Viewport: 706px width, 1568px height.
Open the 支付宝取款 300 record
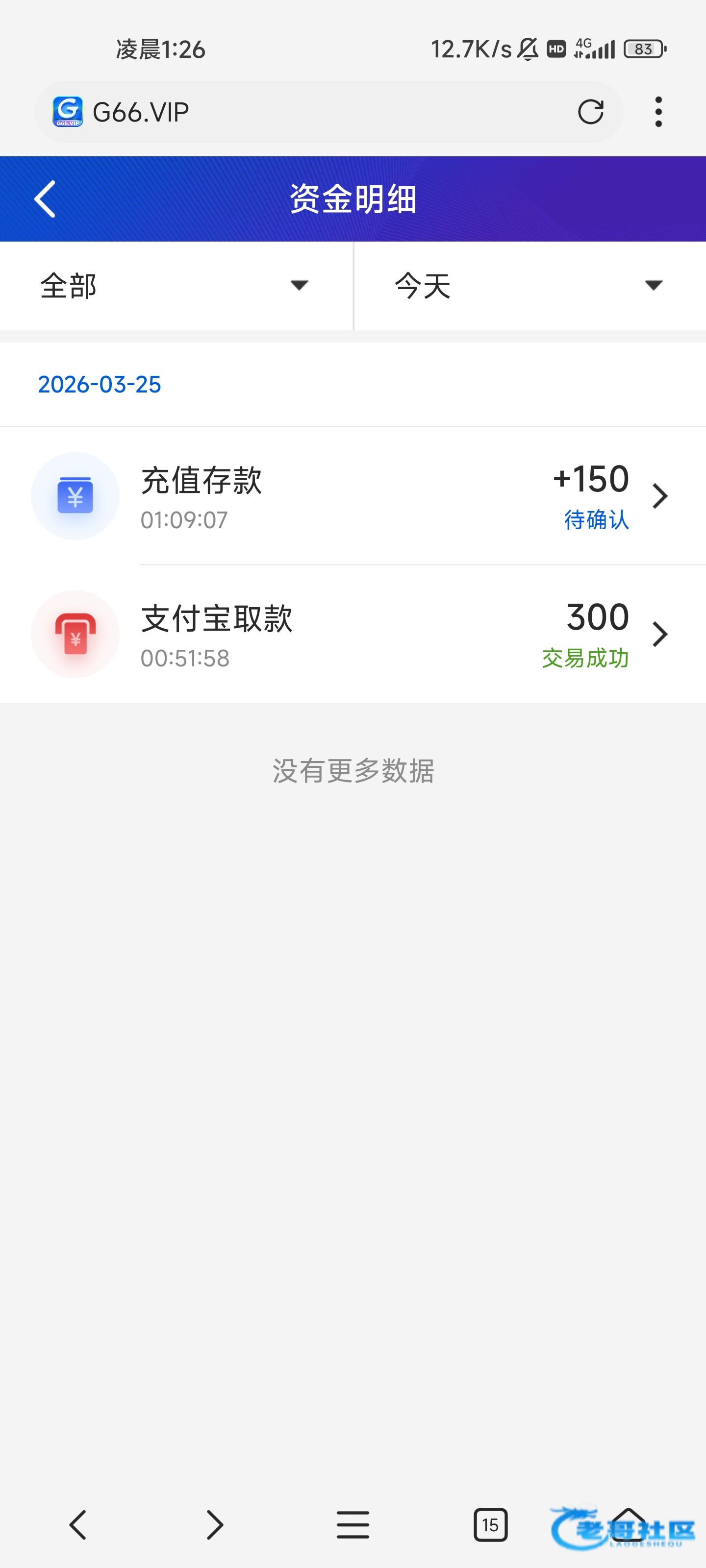click(x=353, y=634)
